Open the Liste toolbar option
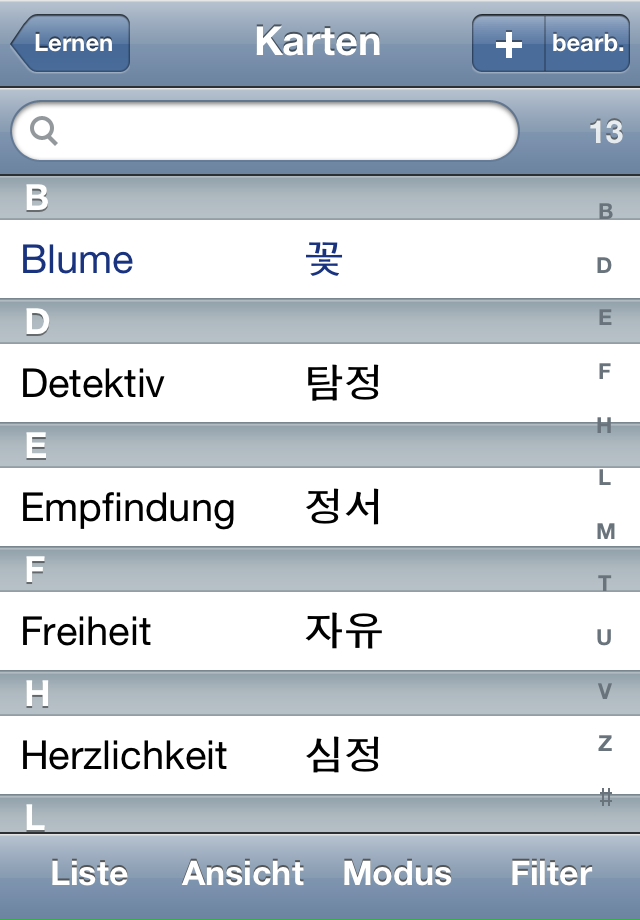 coord(89,873)
